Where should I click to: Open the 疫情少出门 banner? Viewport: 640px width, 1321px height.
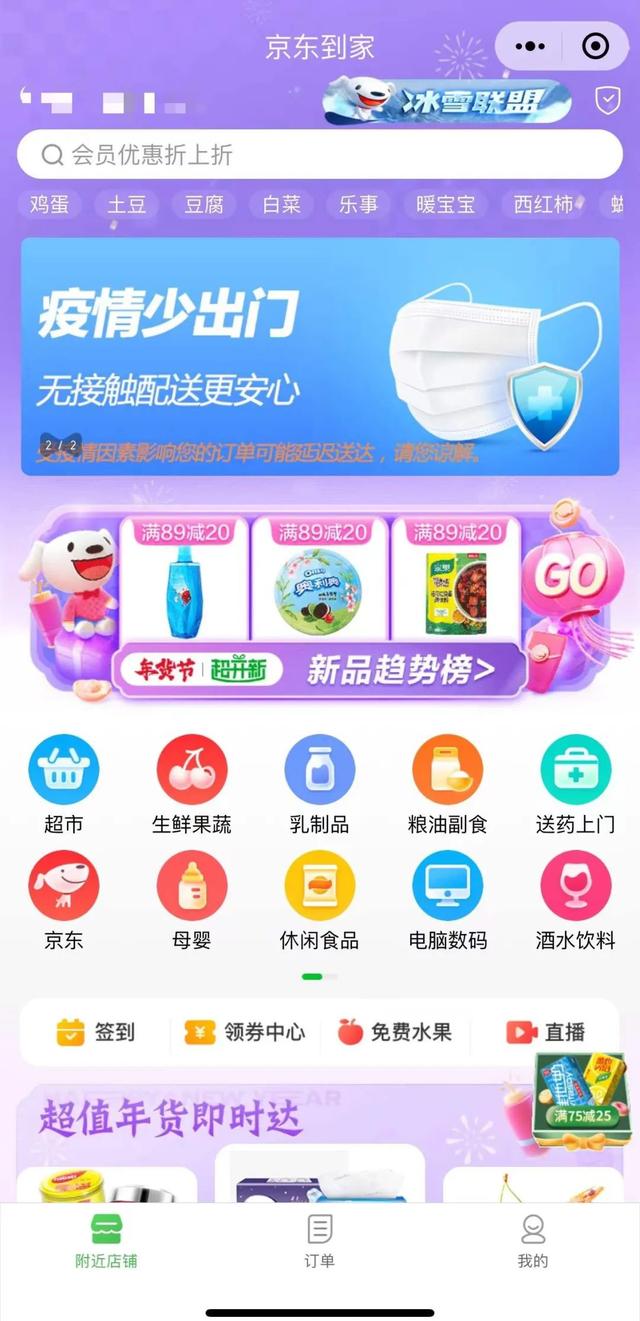[x=320, y=356]
